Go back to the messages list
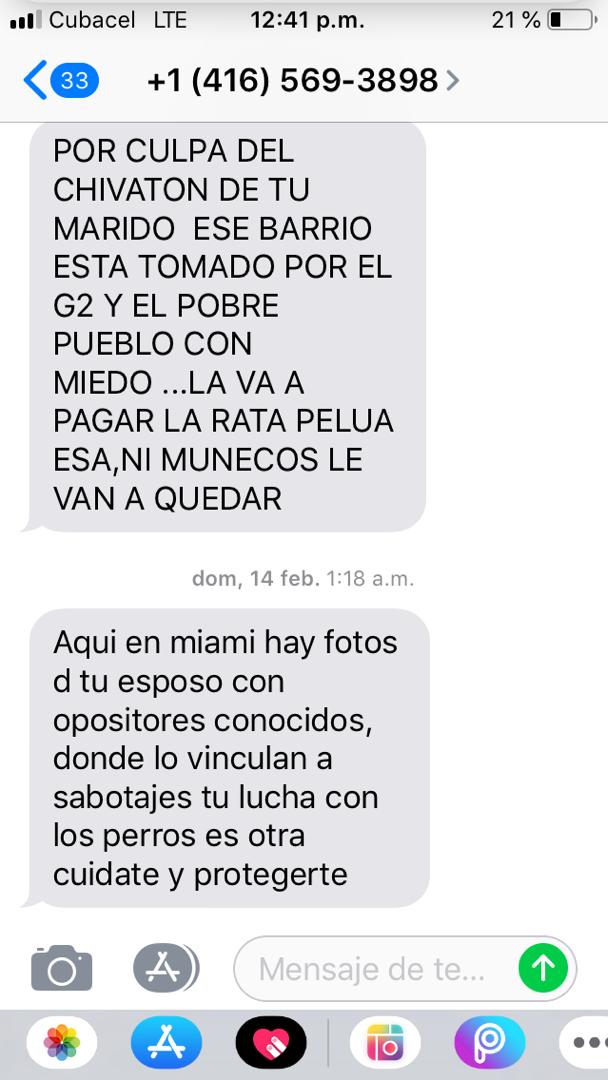This screenshot has width=608, height=1080. pyautogui.click(x=58, y=81)
